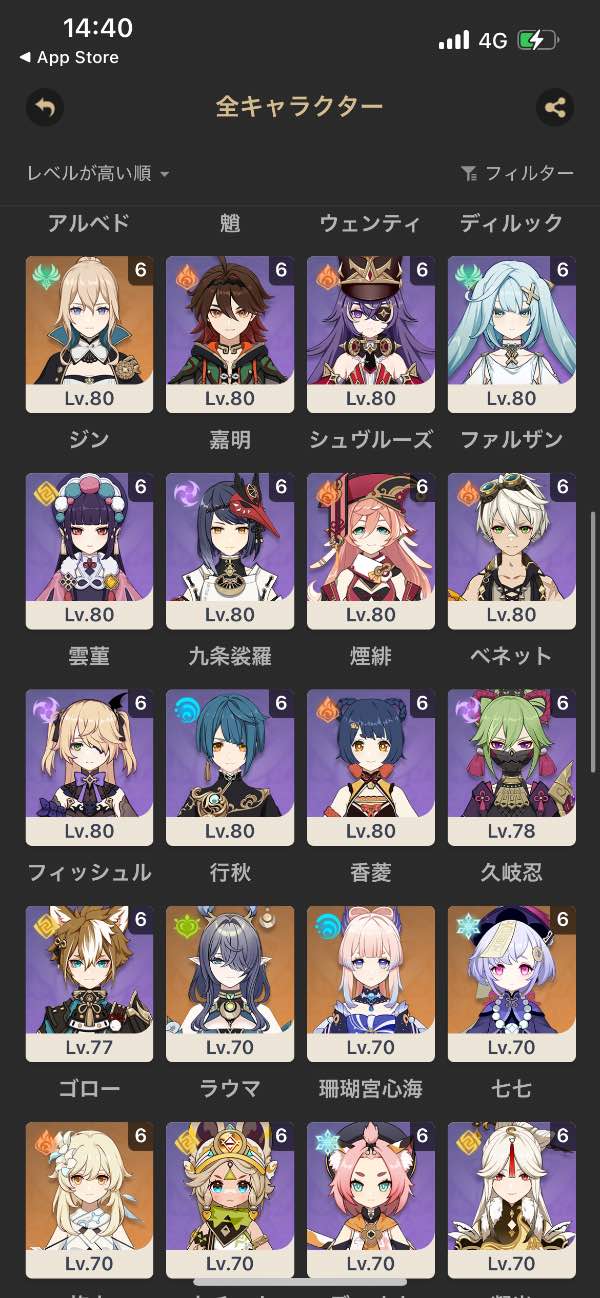
Task: Return to the App Store
Action: [68, 58]
